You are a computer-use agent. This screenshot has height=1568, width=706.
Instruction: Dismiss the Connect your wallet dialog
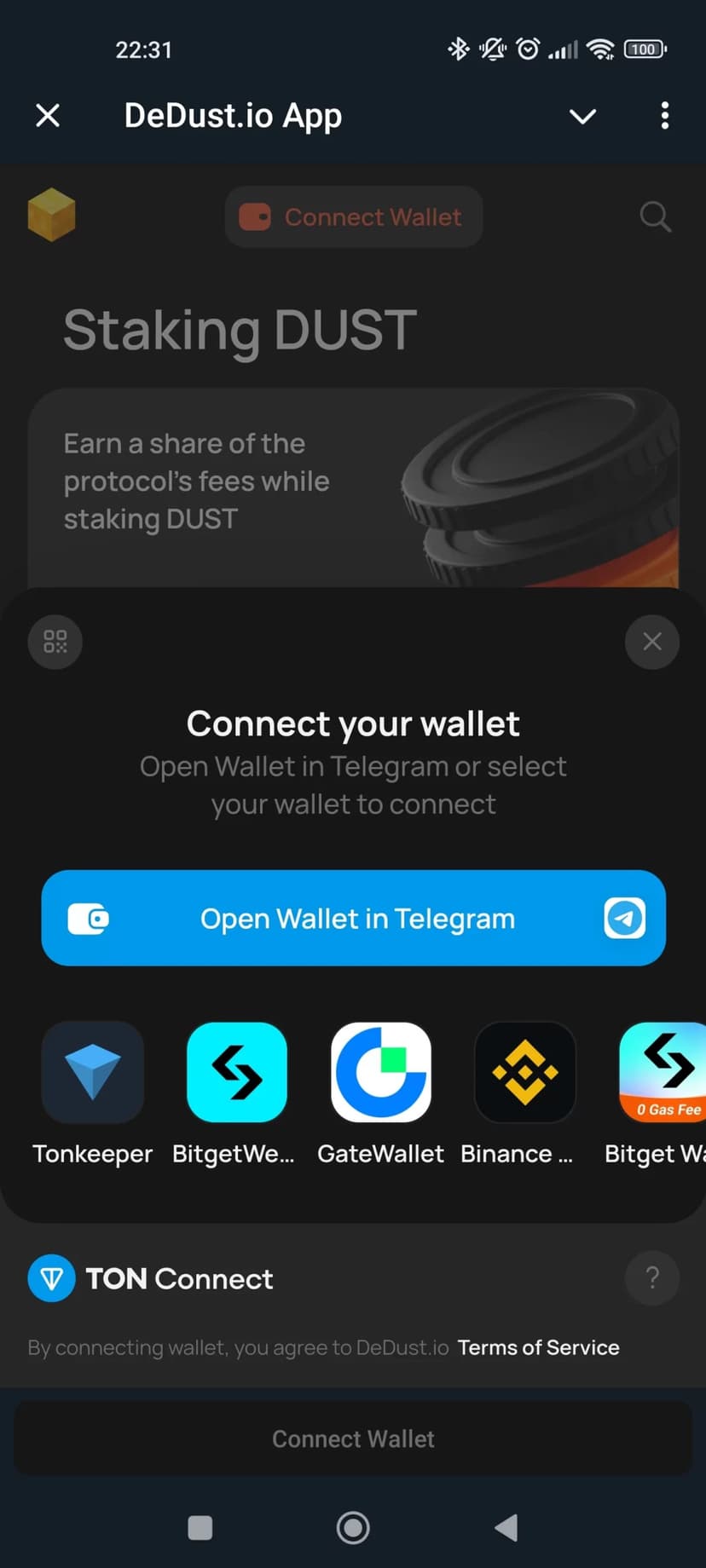[652, 642]
